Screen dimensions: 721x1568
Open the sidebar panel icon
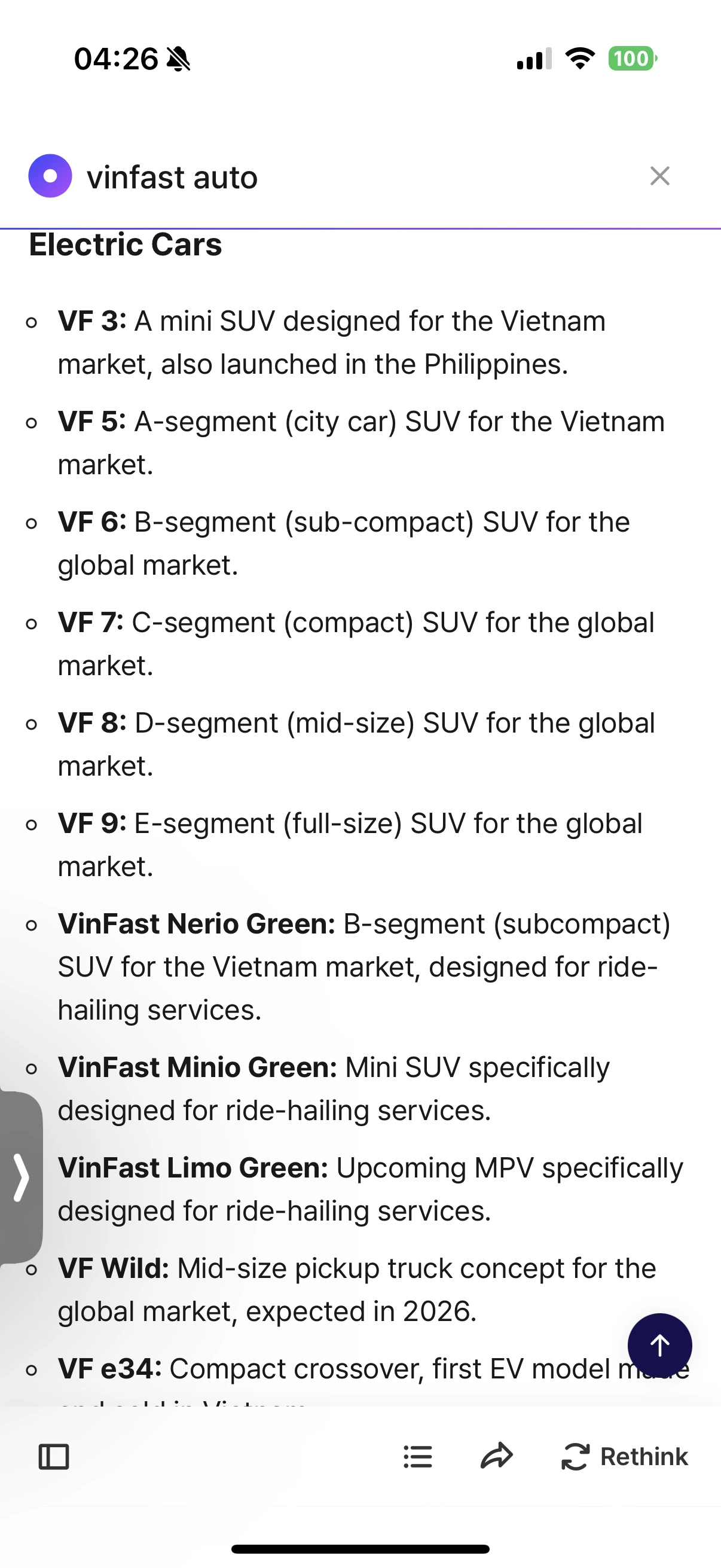54,1457
